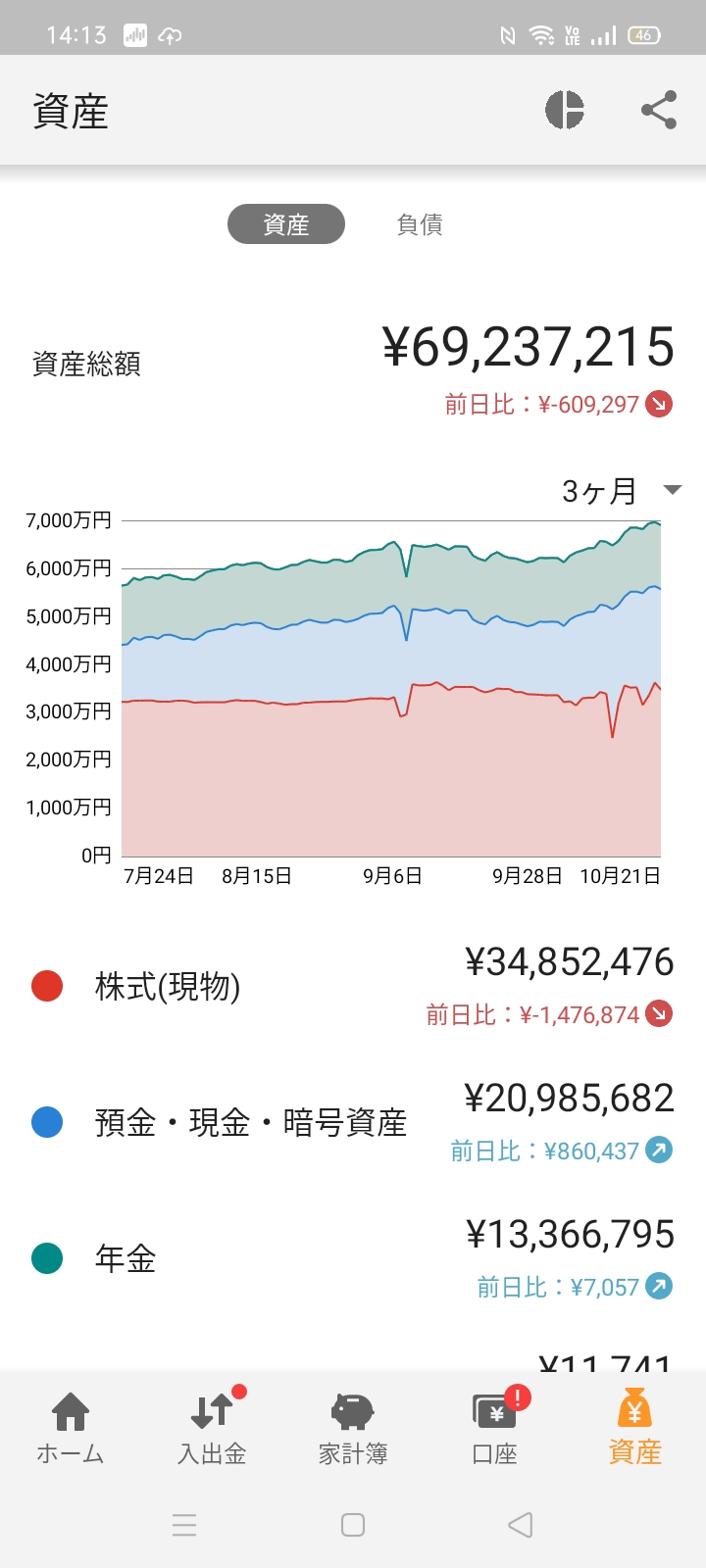Select the 資産 segment
Viewport: 706px width, 1568px height.
pyautogui.click(x=285, y=224)
